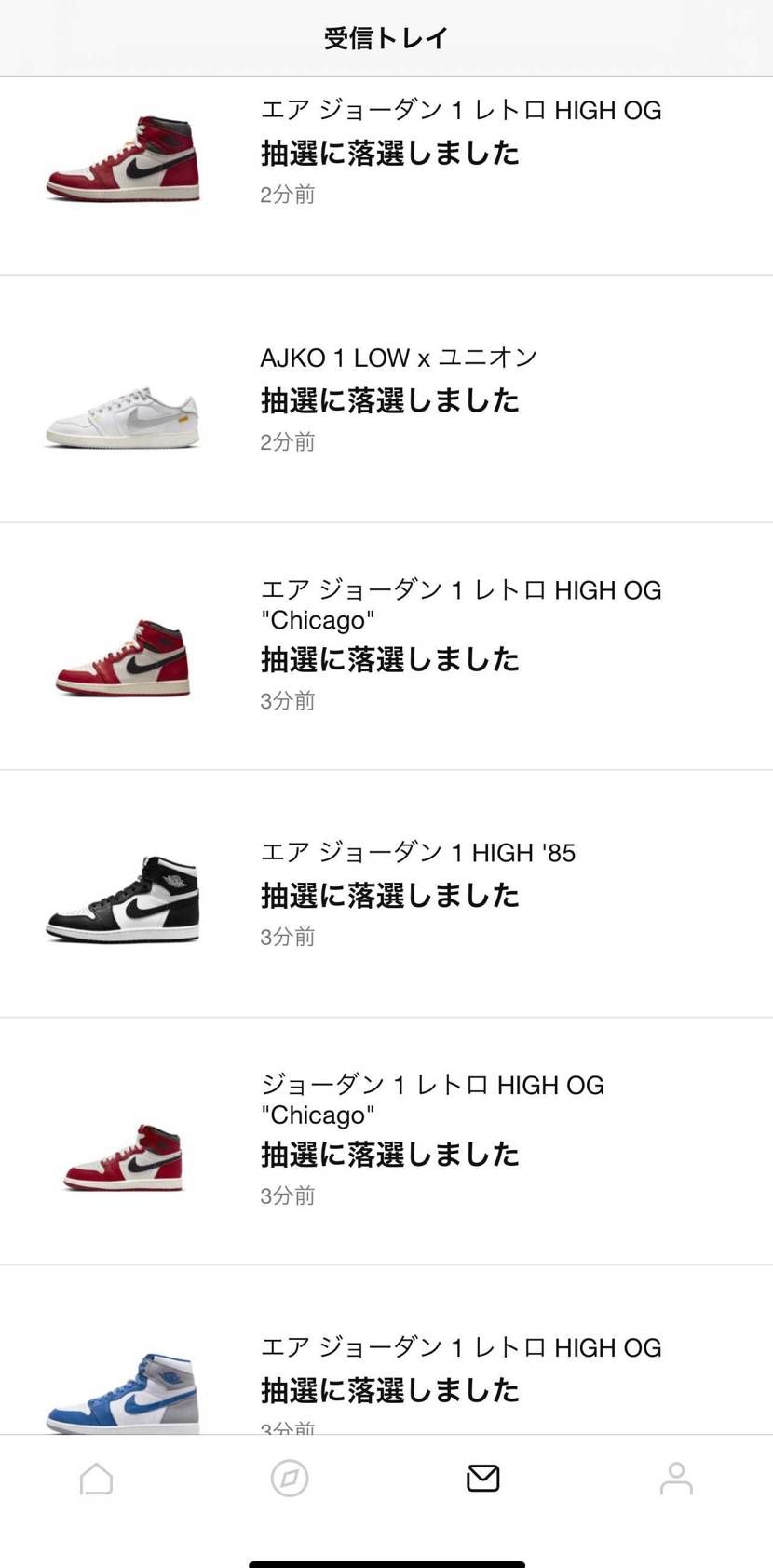Open the ジョーダン 1 レトロ HIGH OG Chicago entry
773x1568 pixels.
point(432,1099)
